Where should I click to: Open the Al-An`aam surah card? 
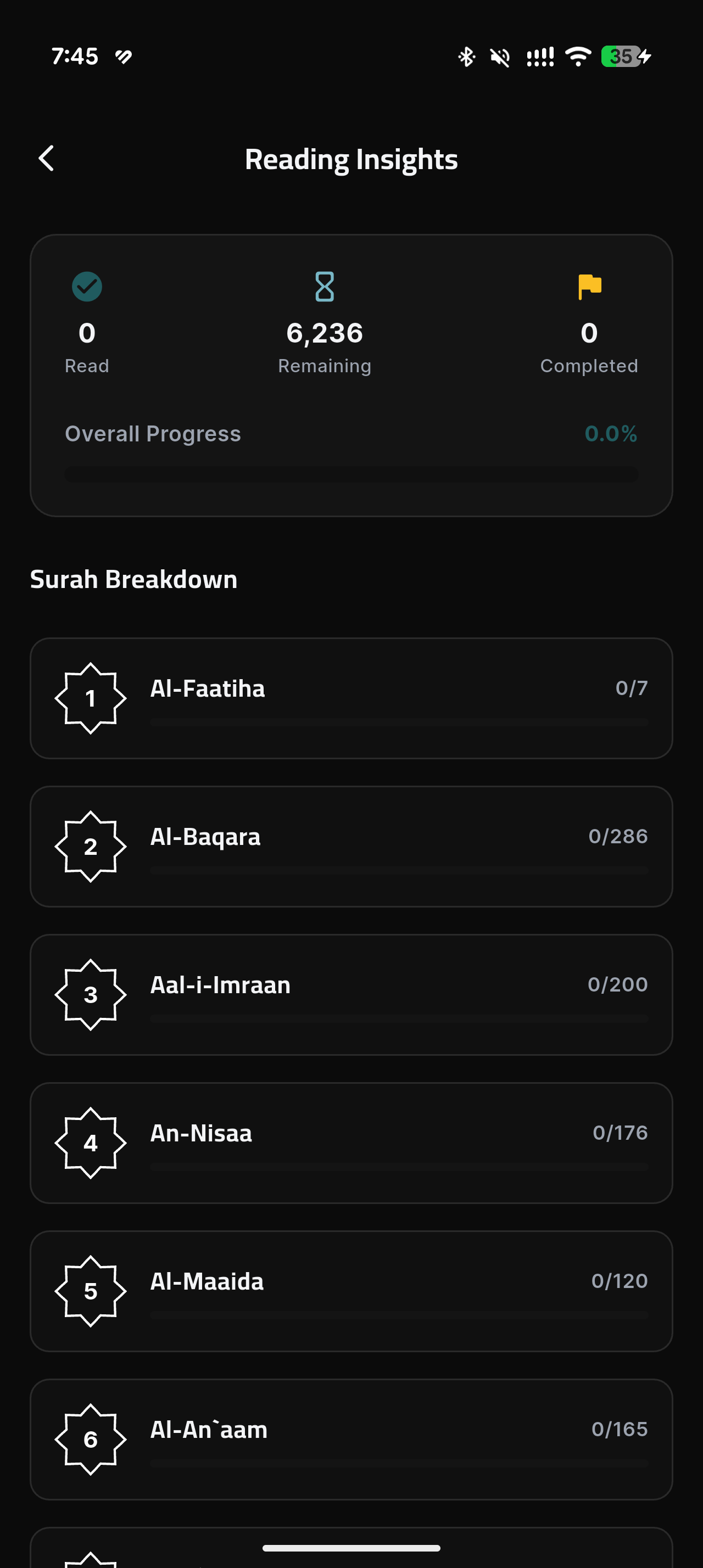[352, 1438]
